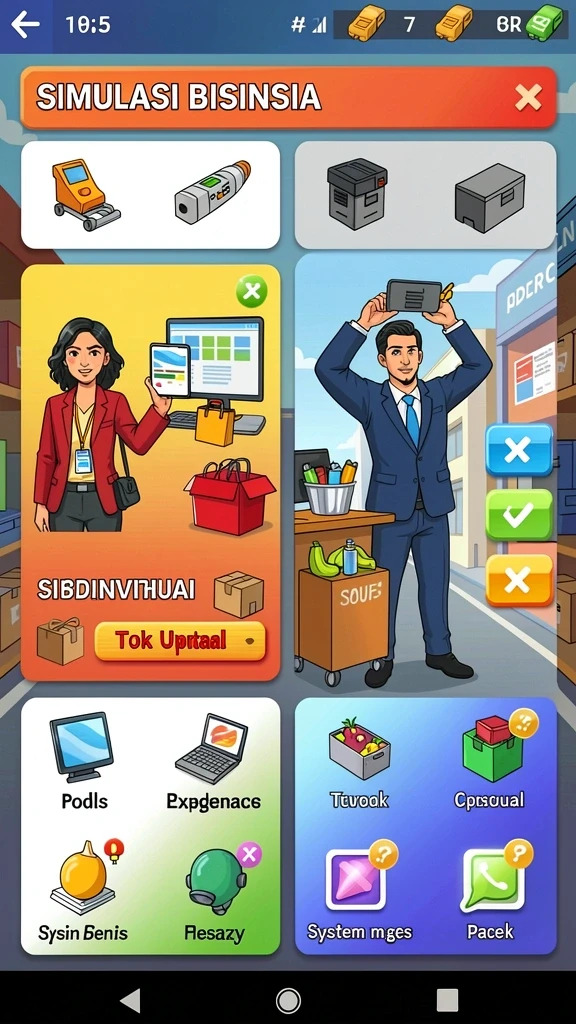Open System mges
The width and height of the screenshot is (576, 1024).
click(359, 891)
